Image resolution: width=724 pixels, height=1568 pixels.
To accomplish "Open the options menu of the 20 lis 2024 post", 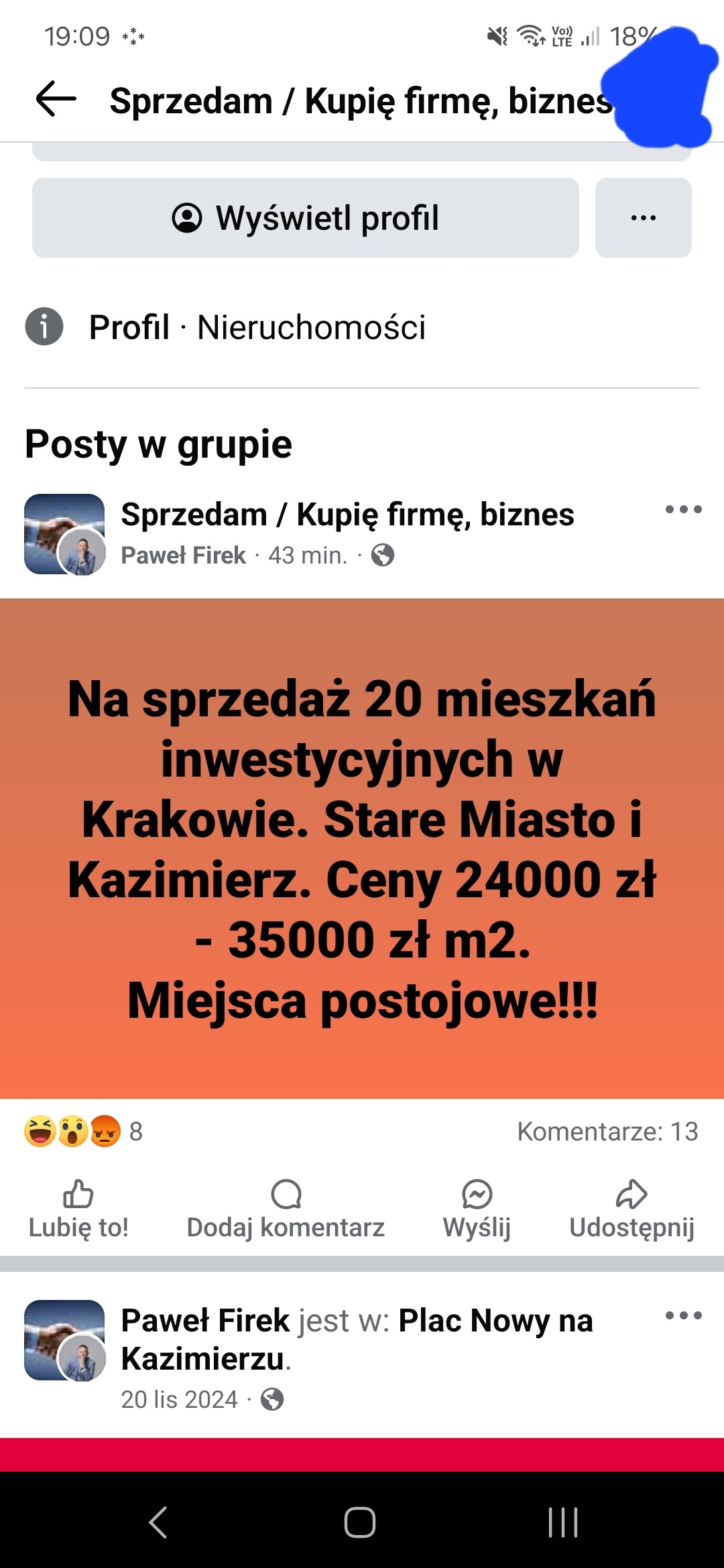I will (683, 1316).
